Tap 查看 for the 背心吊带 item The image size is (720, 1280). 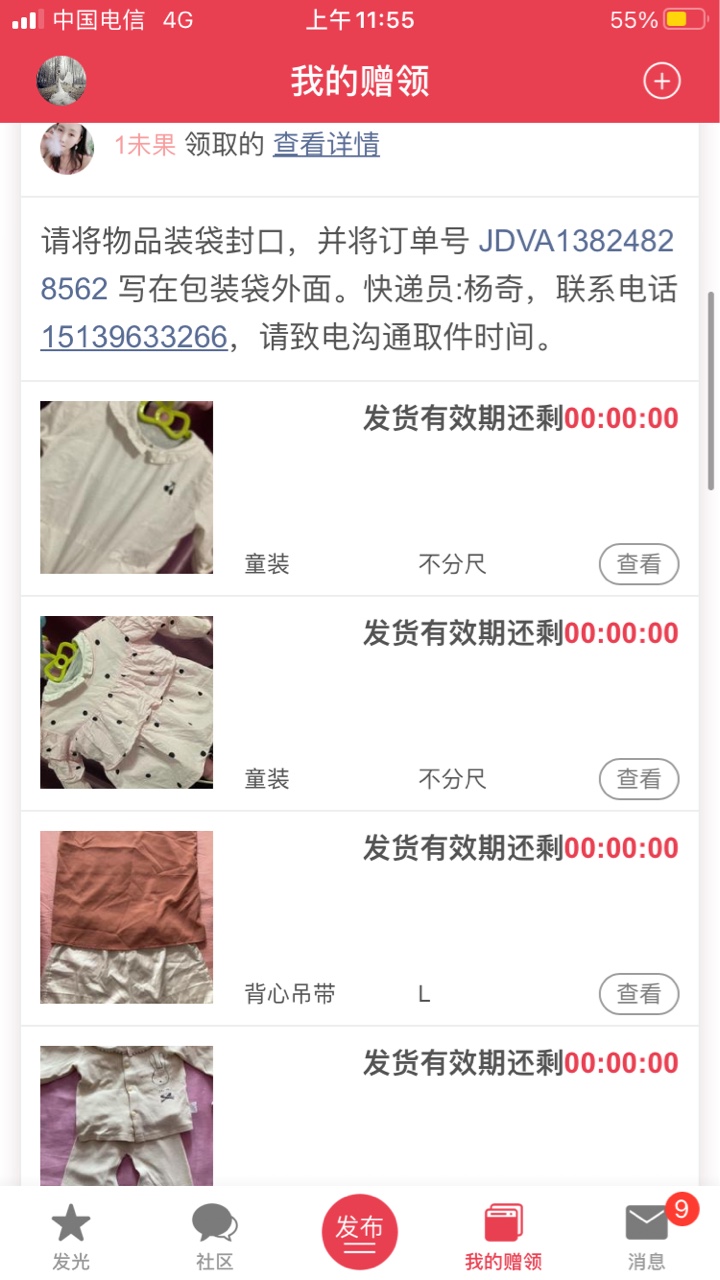pyautogui.click(x=638, y=994)
